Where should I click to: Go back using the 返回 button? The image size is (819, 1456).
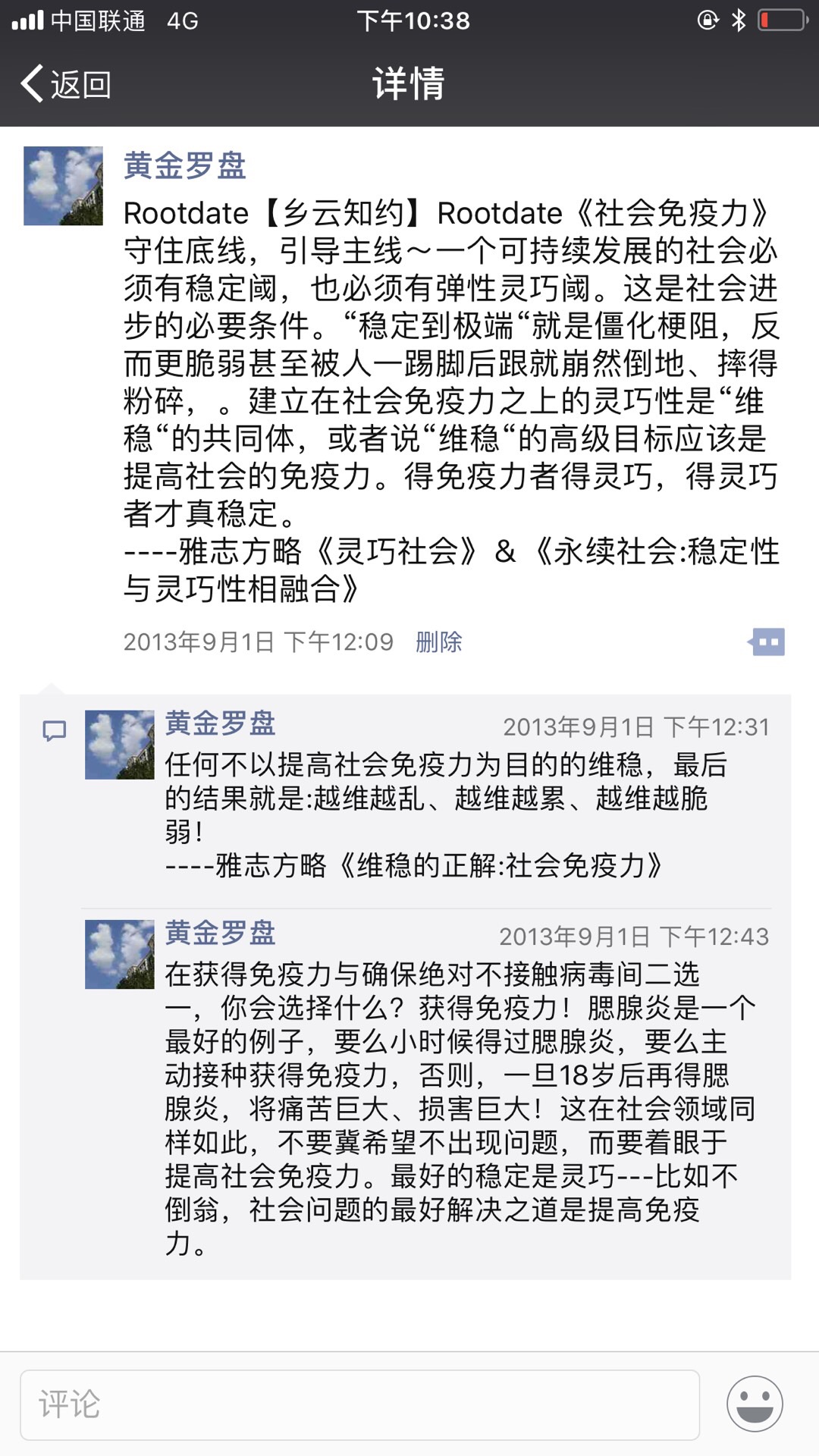67,84
